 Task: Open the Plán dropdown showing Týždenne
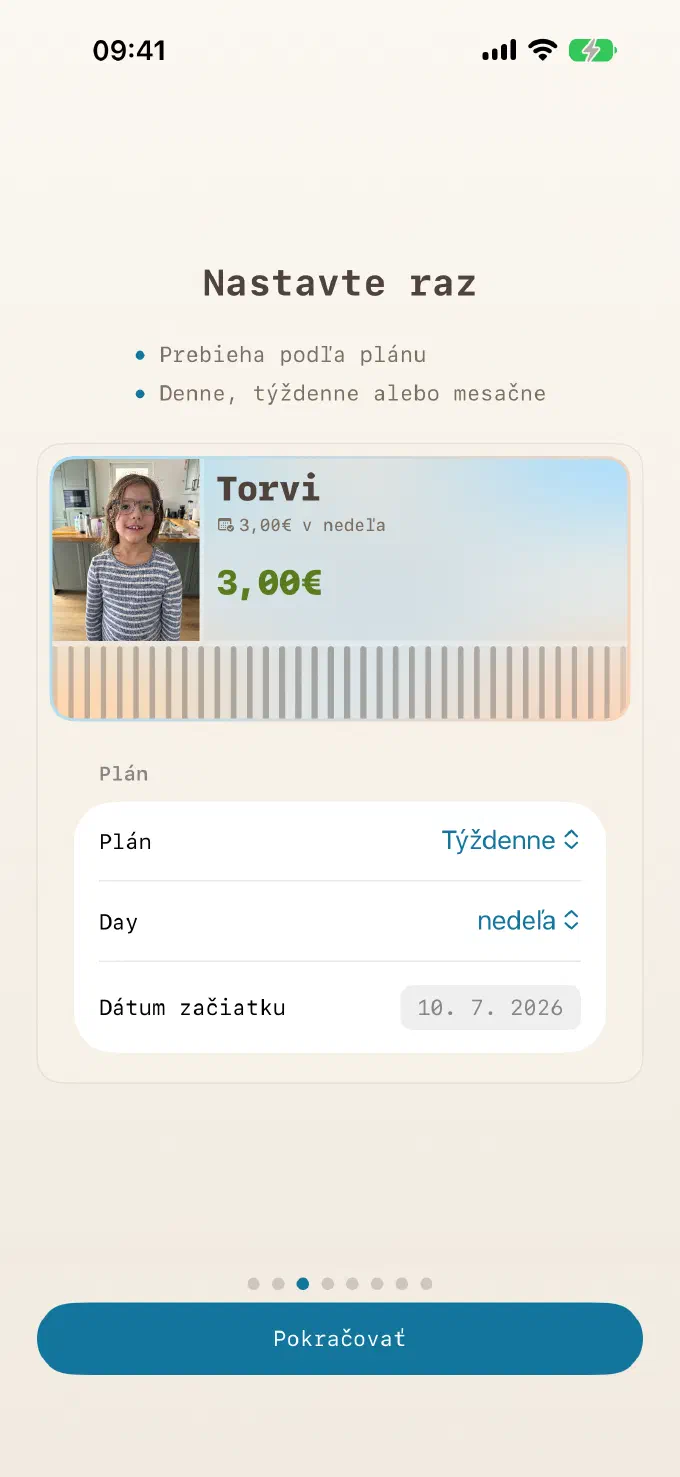click(x=510, y=841)
